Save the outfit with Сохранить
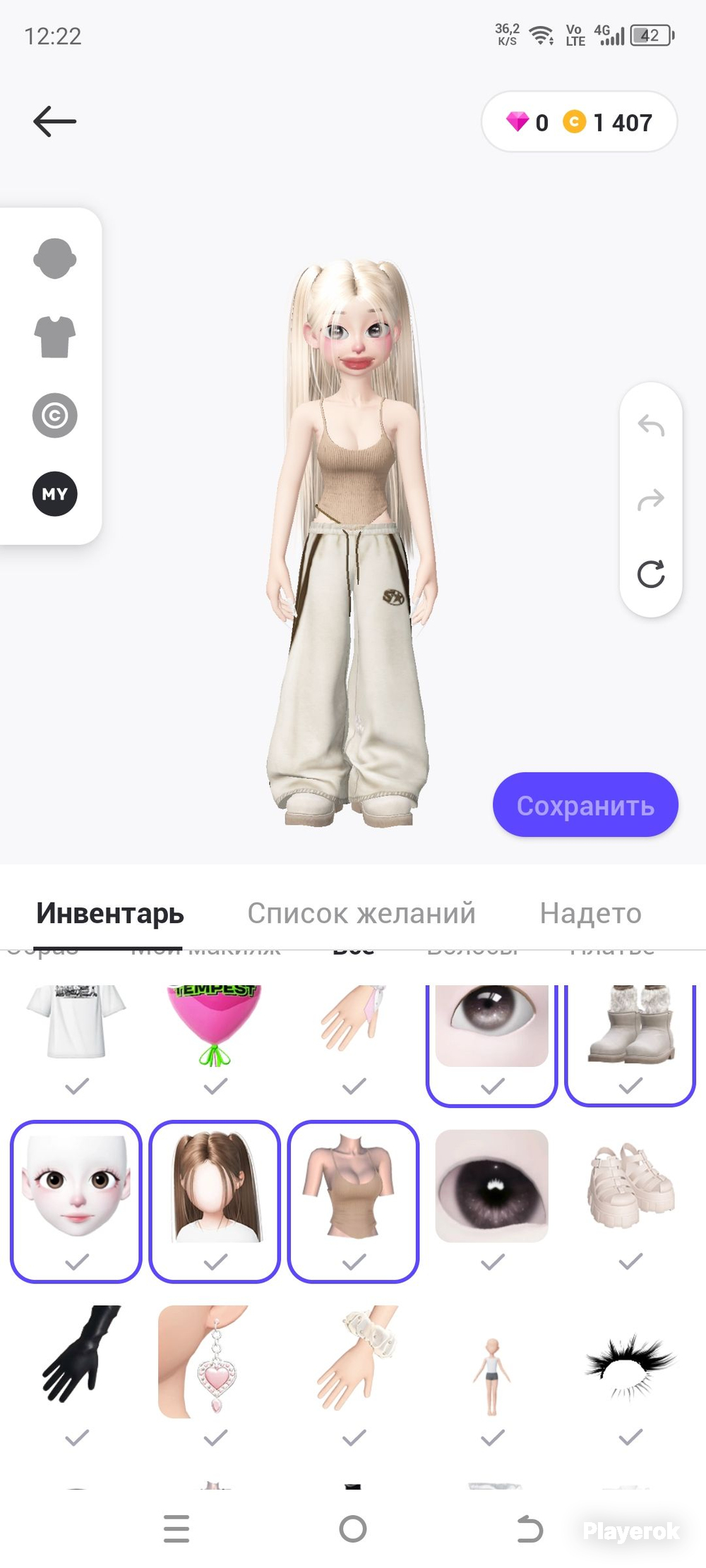Image resolution: width=706 pixels, height=1568 pixels. 585,805
